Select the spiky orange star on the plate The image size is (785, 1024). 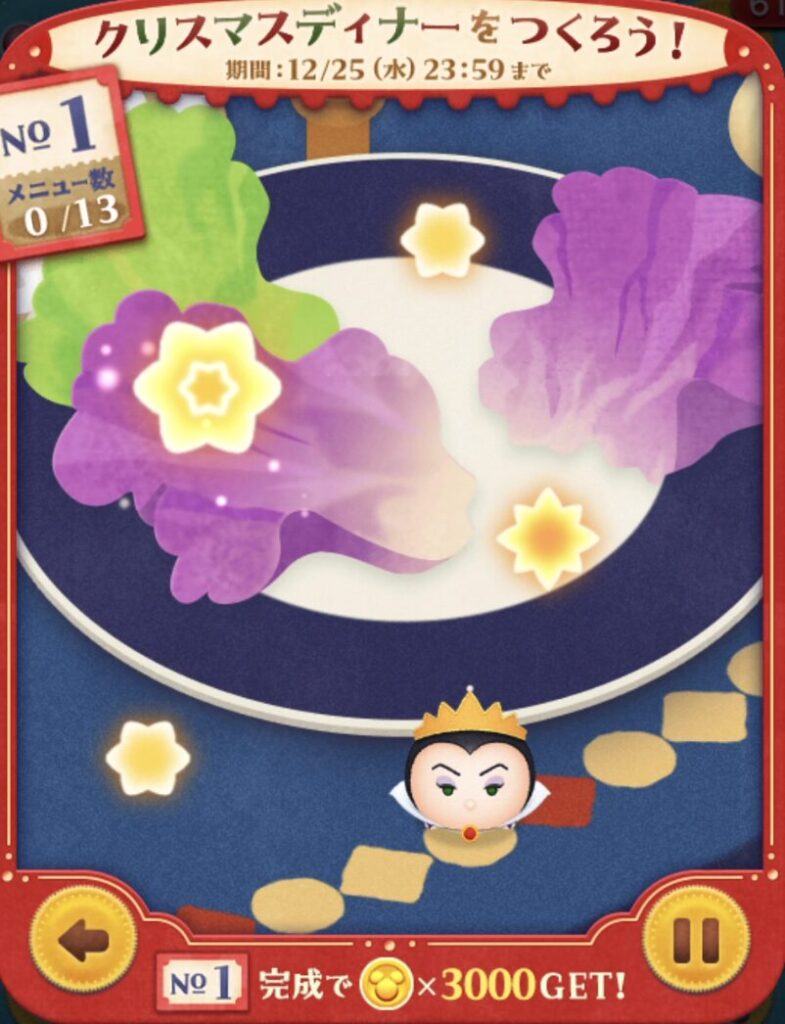pyautogui.click(x=548, y=538)
